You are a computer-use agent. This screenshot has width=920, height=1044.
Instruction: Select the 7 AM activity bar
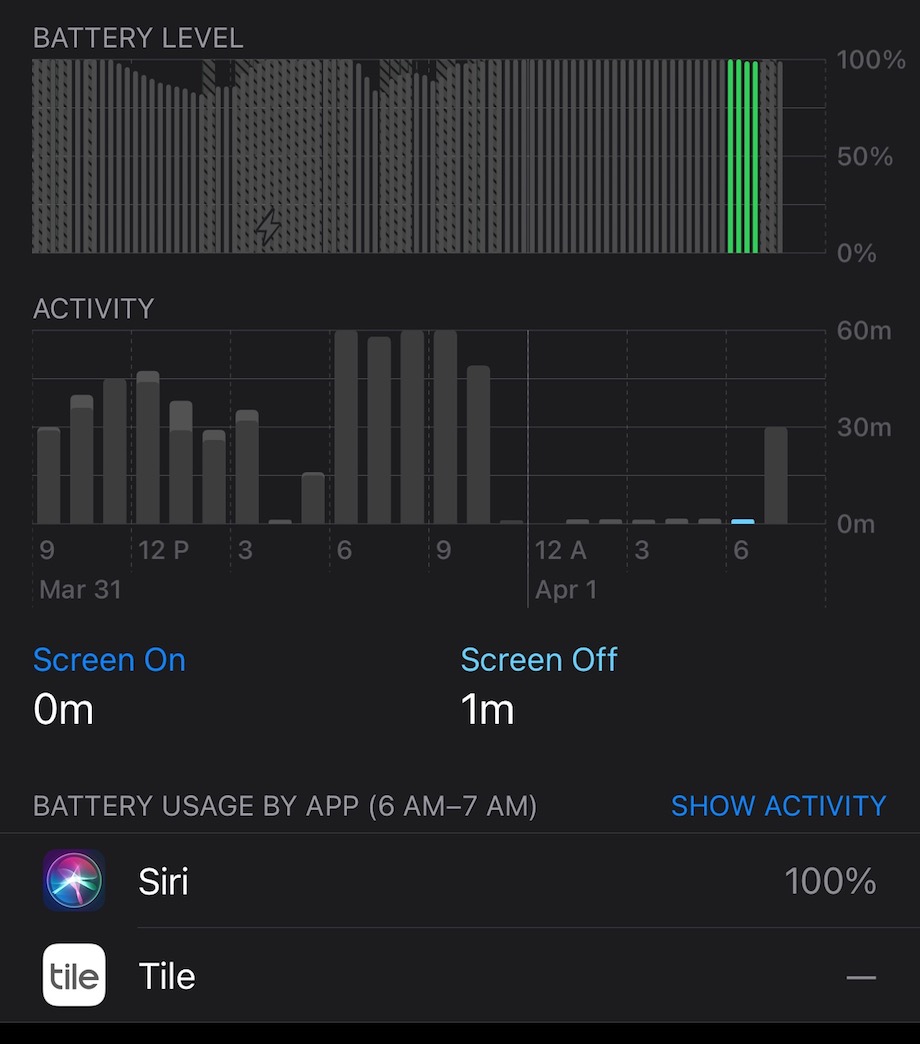[x=775, y=475]
